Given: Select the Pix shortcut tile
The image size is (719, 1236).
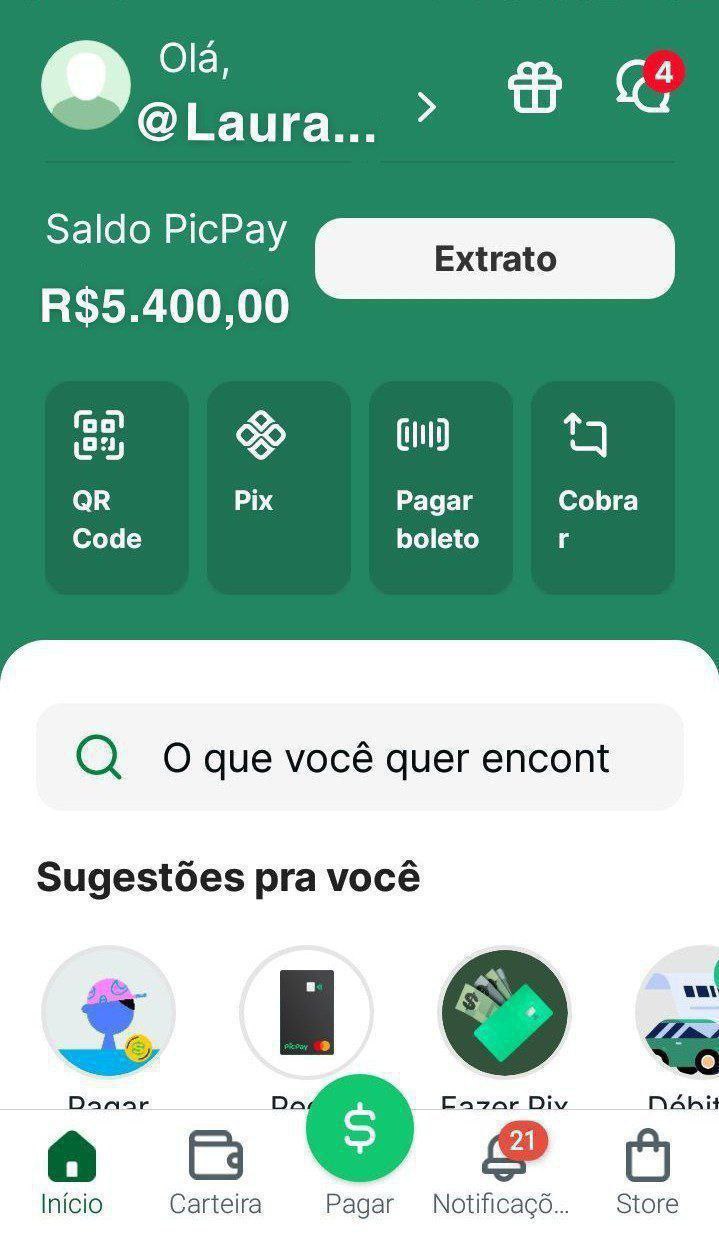Looking at the screenshot, I should [x=278, y=487].
